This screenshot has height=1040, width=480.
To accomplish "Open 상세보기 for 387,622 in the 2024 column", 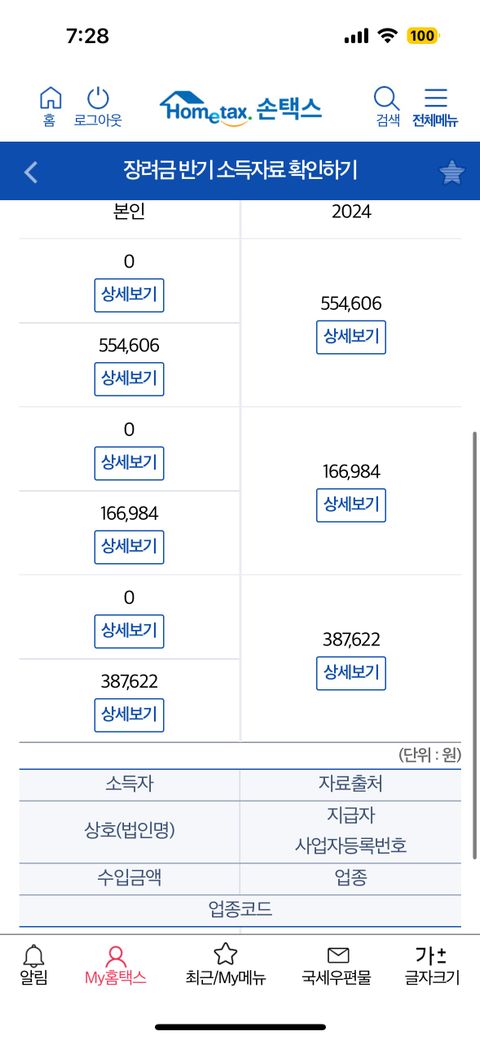I will pyautogui.click(x=351, y=673).
